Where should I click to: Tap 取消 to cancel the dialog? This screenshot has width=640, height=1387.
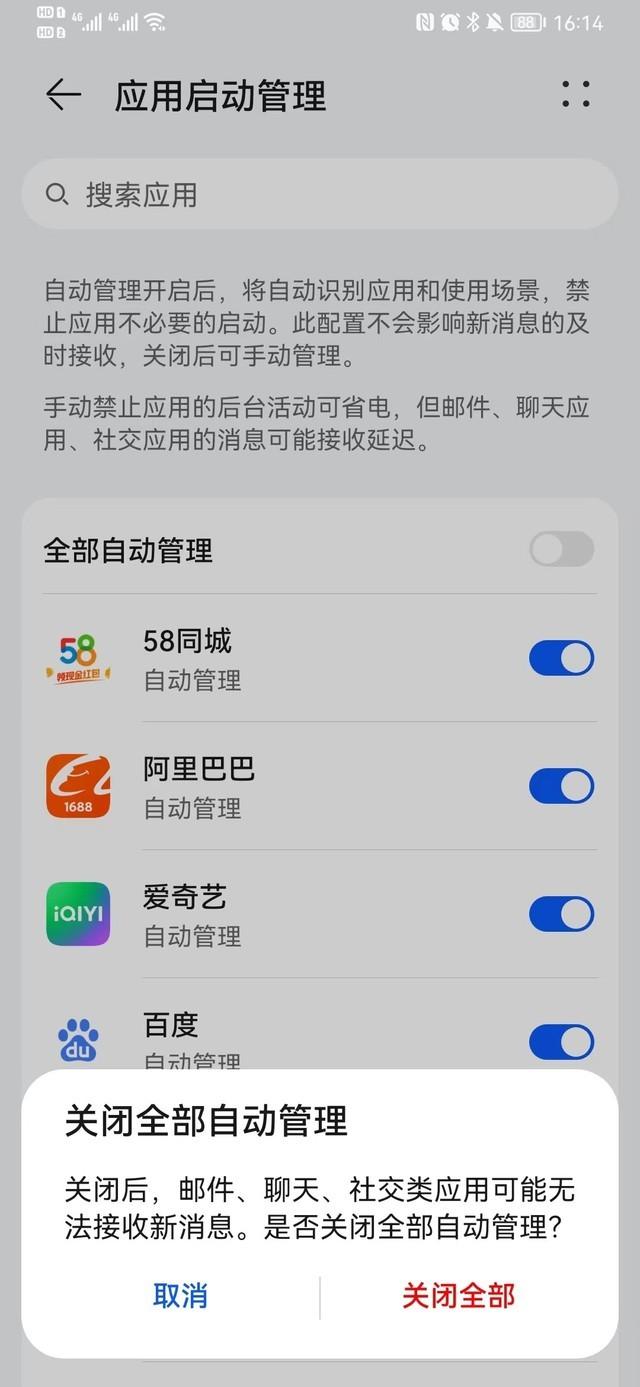coord(180,1296)
